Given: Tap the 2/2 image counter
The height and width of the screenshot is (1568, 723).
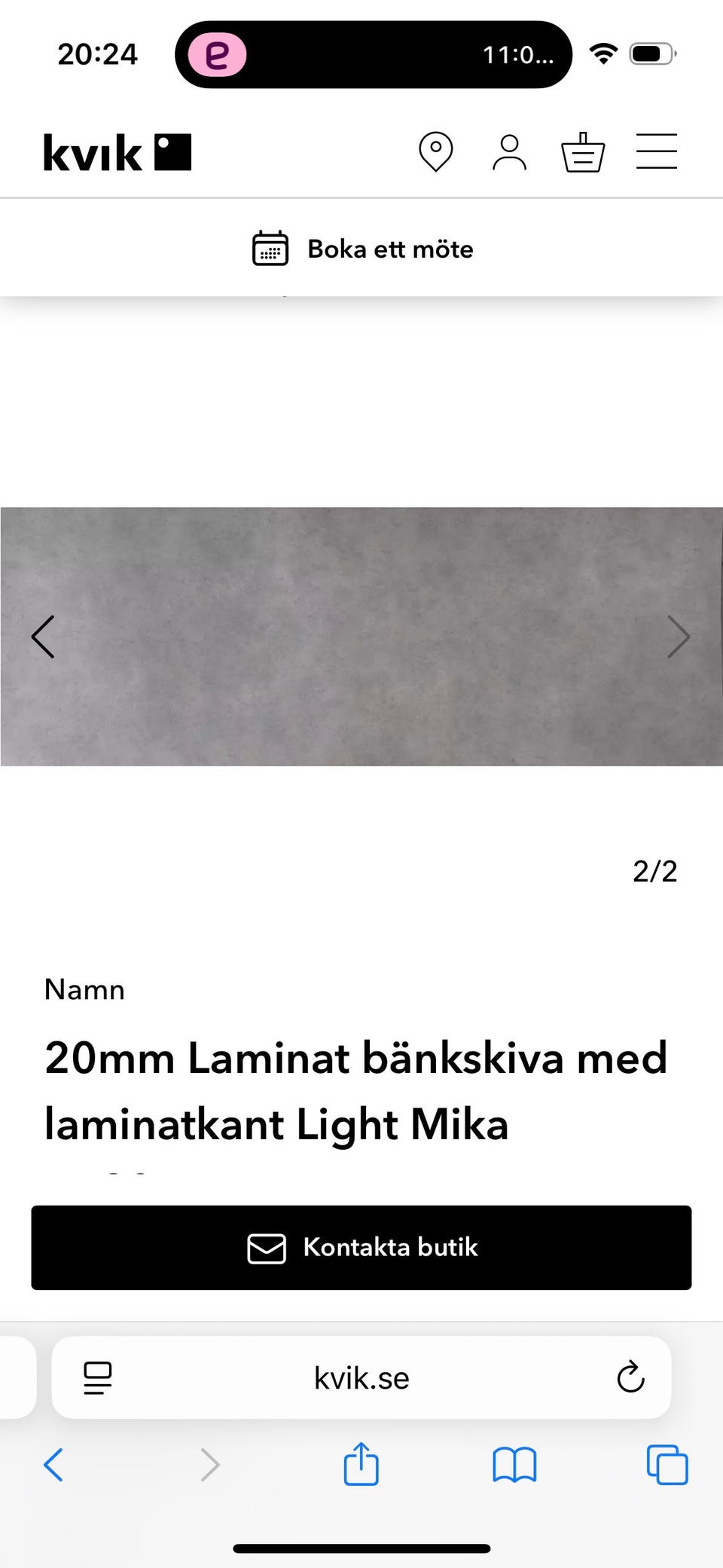Looking at the screenshot, I should pyautogui.click(x=654, y=871).
